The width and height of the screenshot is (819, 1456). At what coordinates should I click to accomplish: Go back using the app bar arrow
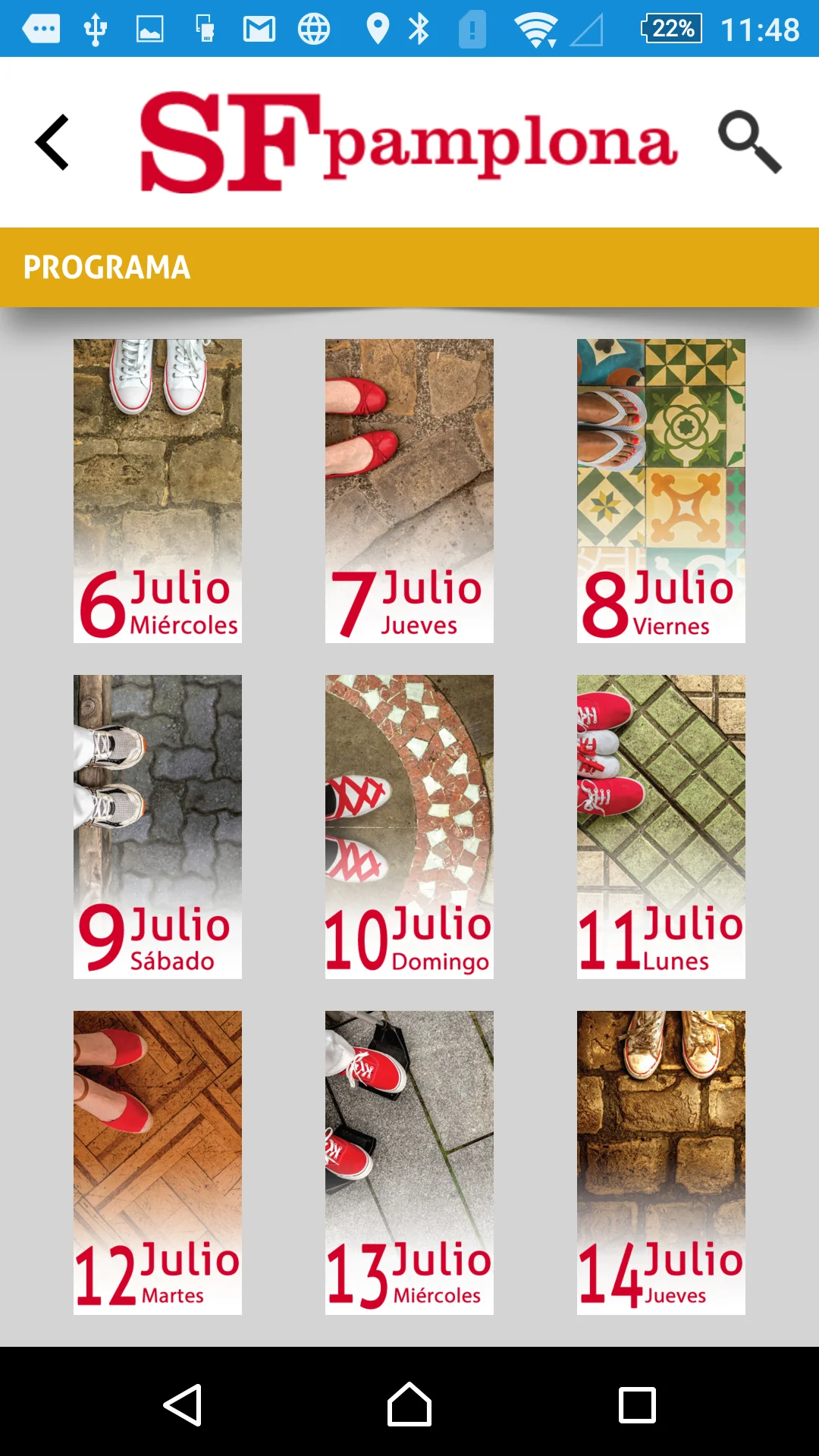coord(52,143)
